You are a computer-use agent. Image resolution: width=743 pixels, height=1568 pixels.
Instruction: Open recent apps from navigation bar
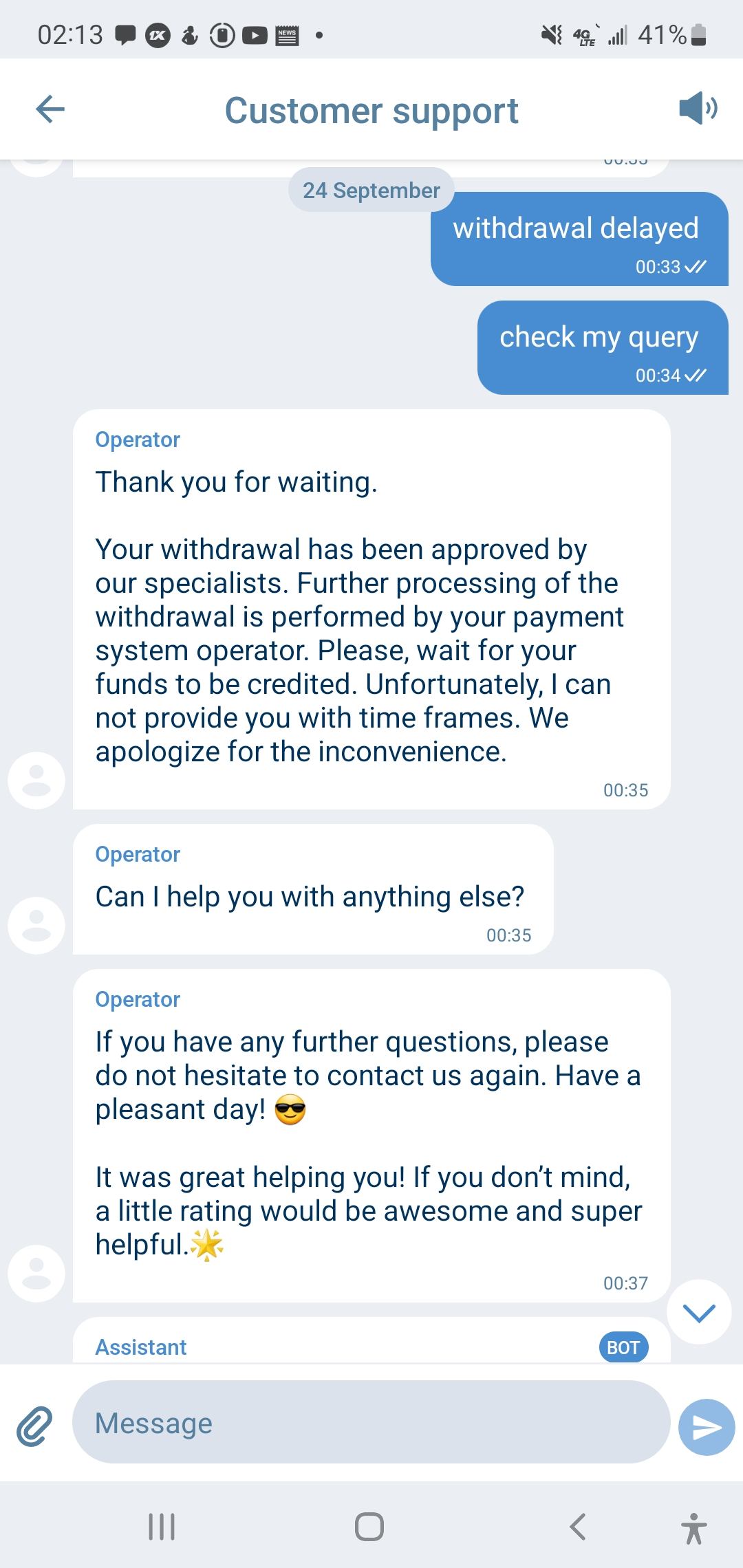pos(162,1527)
